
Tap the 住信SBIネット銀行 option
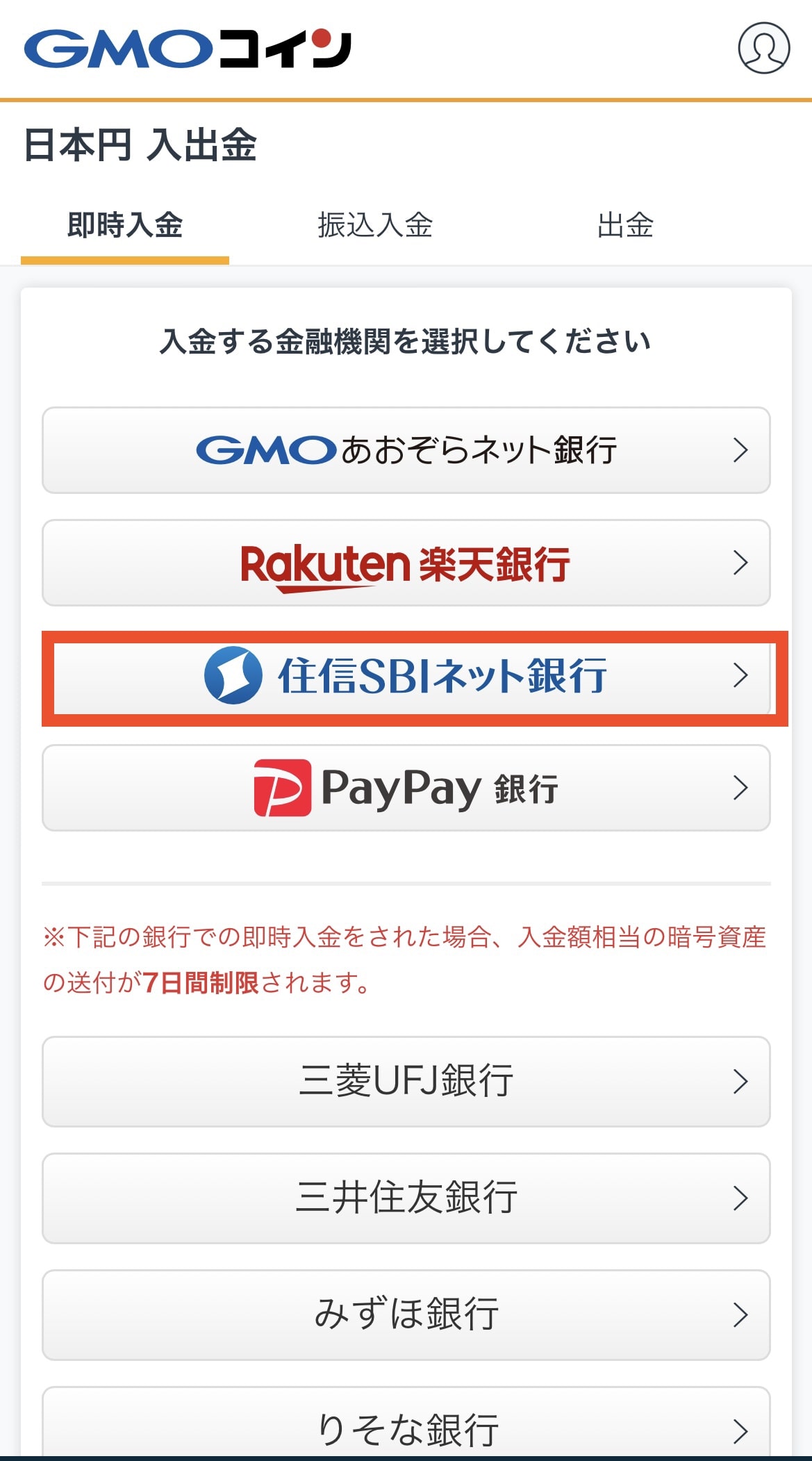412,675
